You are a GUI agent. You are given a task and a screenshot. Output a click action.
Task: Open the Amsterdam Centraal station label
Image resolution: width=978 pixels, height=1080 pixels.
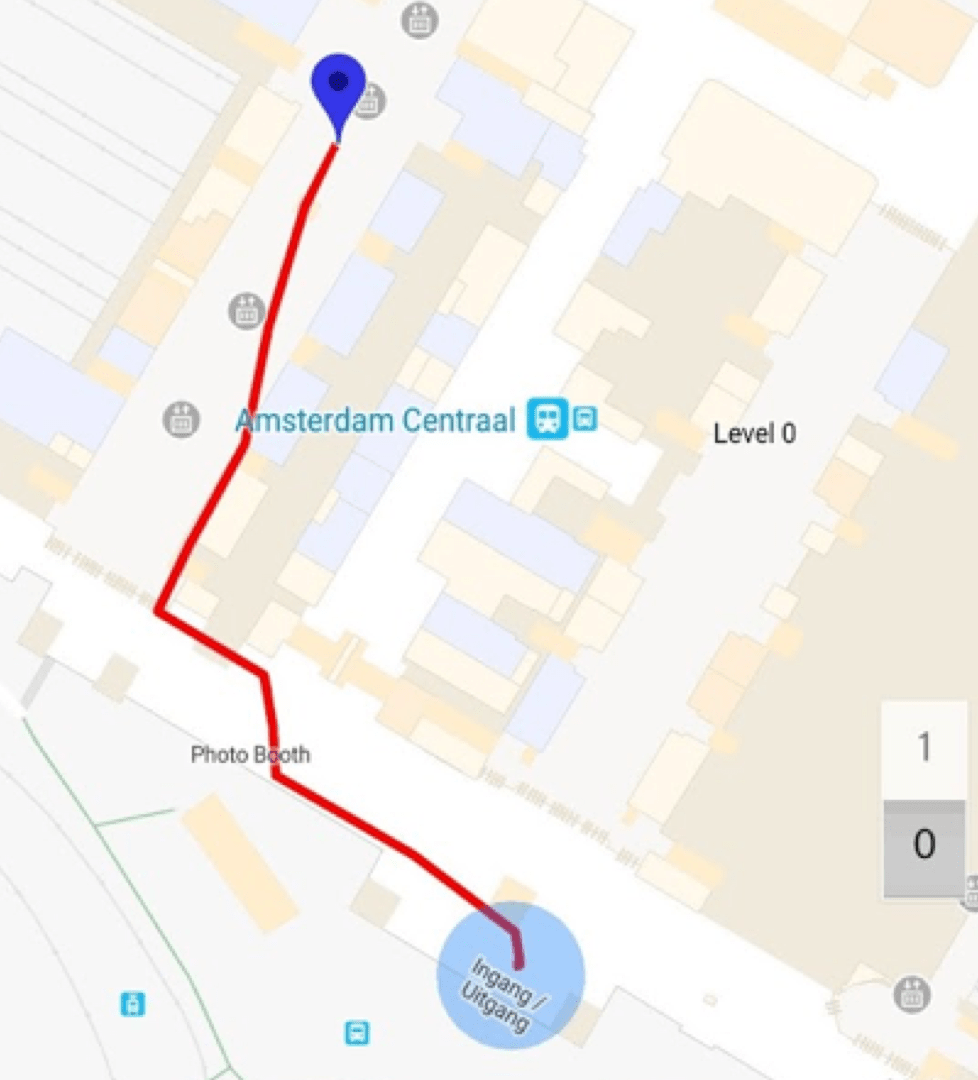[x=375, y=420]
